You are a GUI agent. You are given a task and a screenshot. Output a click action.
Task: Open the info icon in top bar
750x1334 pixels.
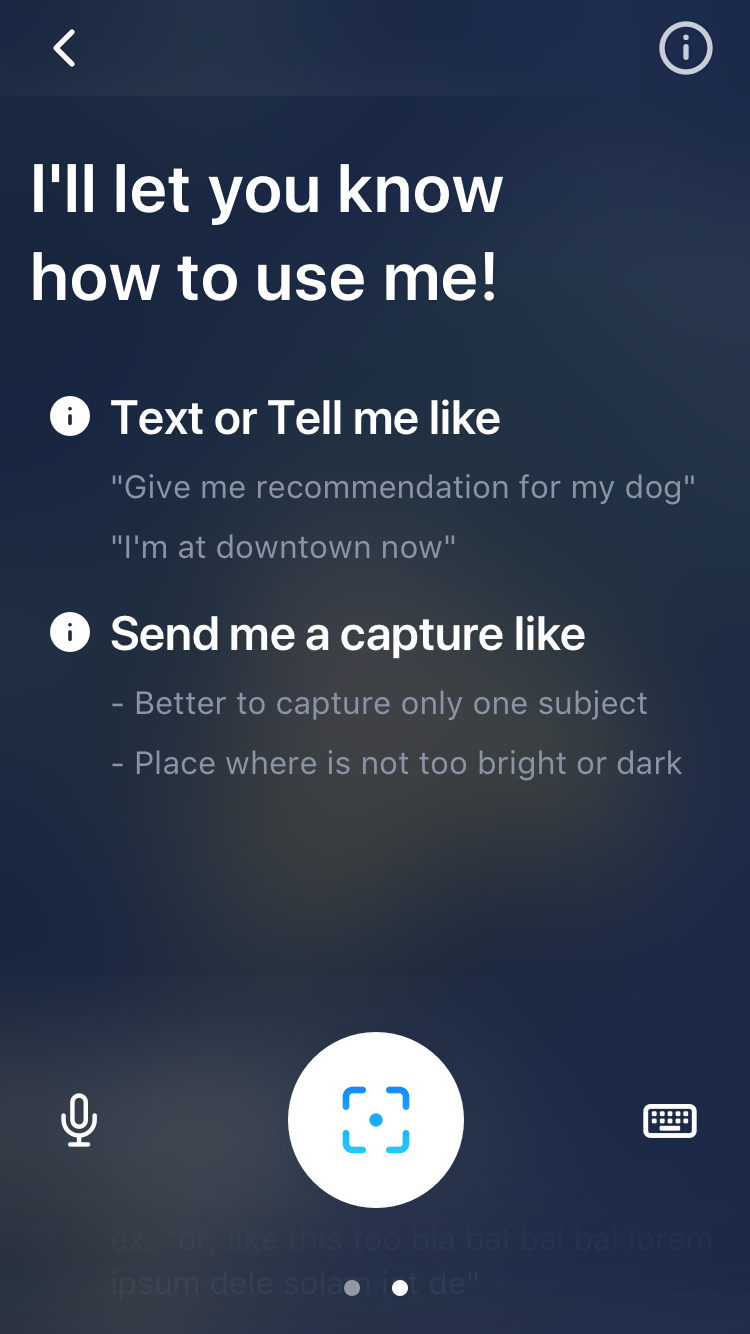(686, 48)
